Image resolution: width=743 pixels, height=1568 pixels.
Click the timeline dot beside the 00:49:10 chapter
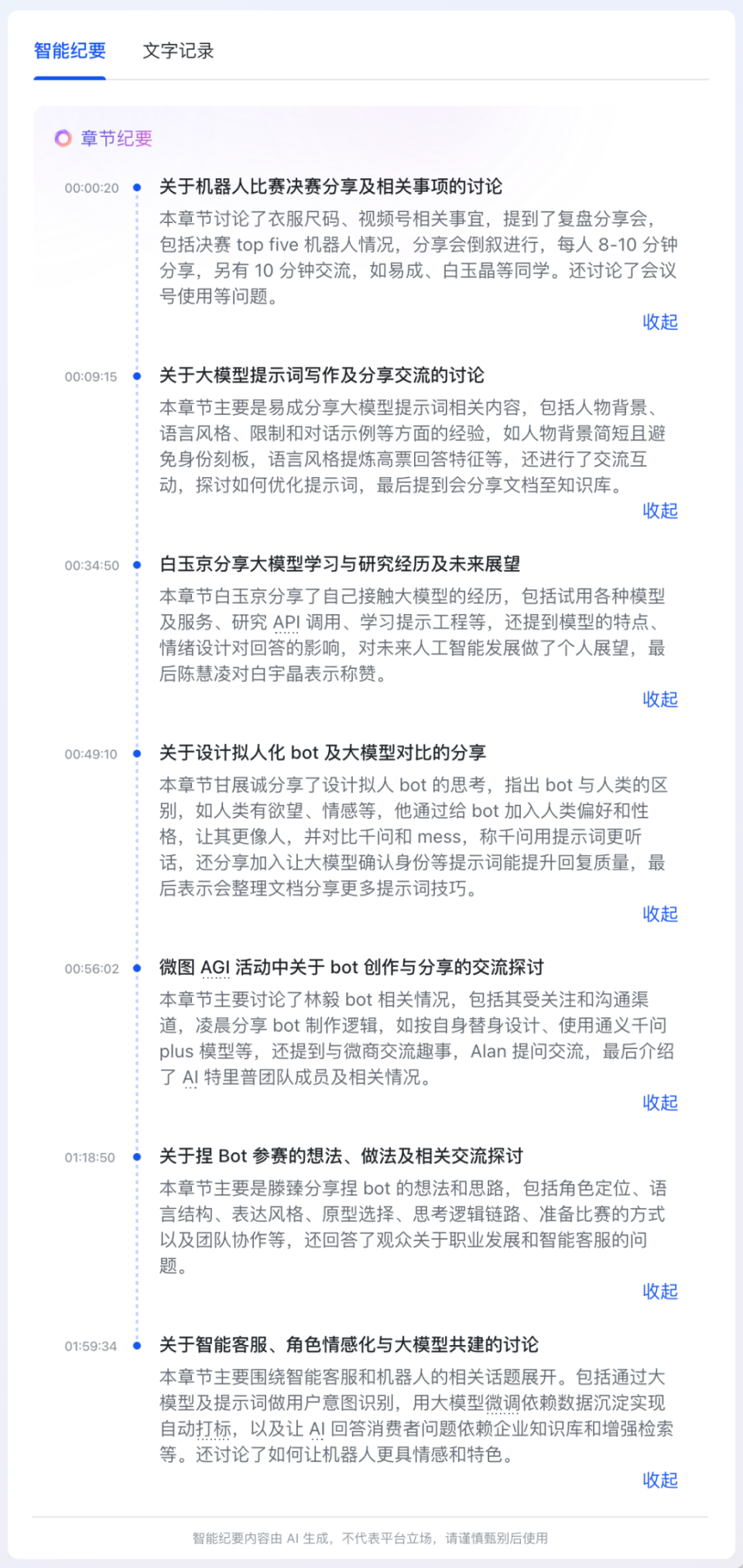[138, 755]
